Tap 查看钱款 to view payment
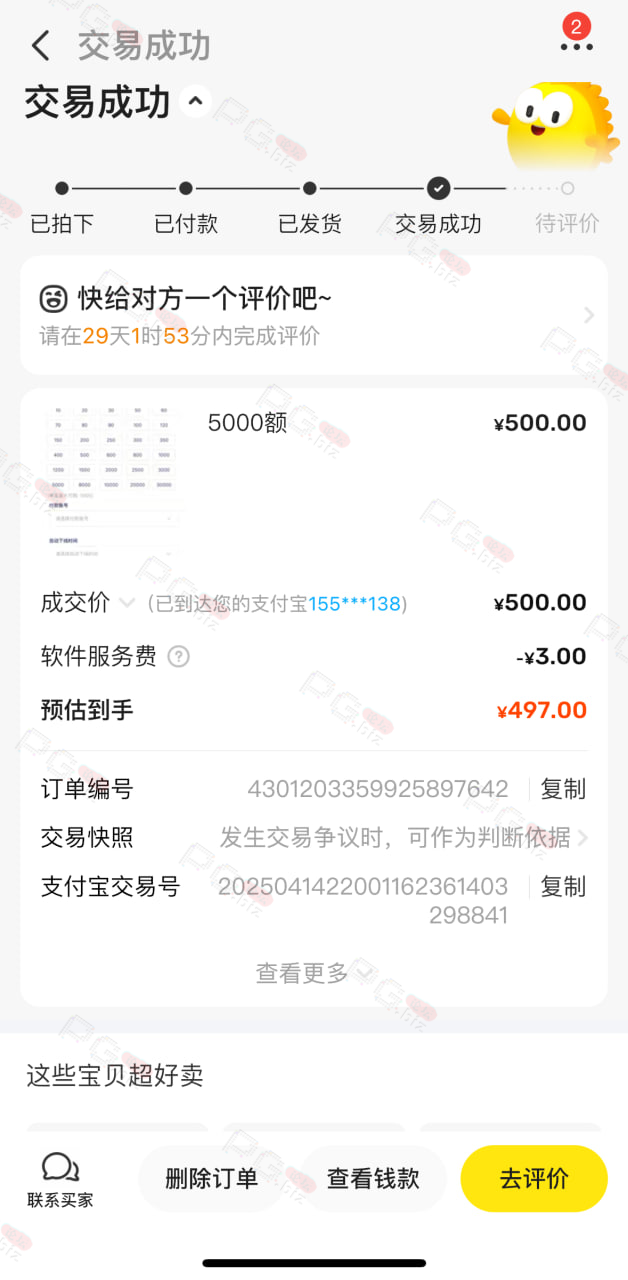The image size is (628, 1280). [373, 1179]
